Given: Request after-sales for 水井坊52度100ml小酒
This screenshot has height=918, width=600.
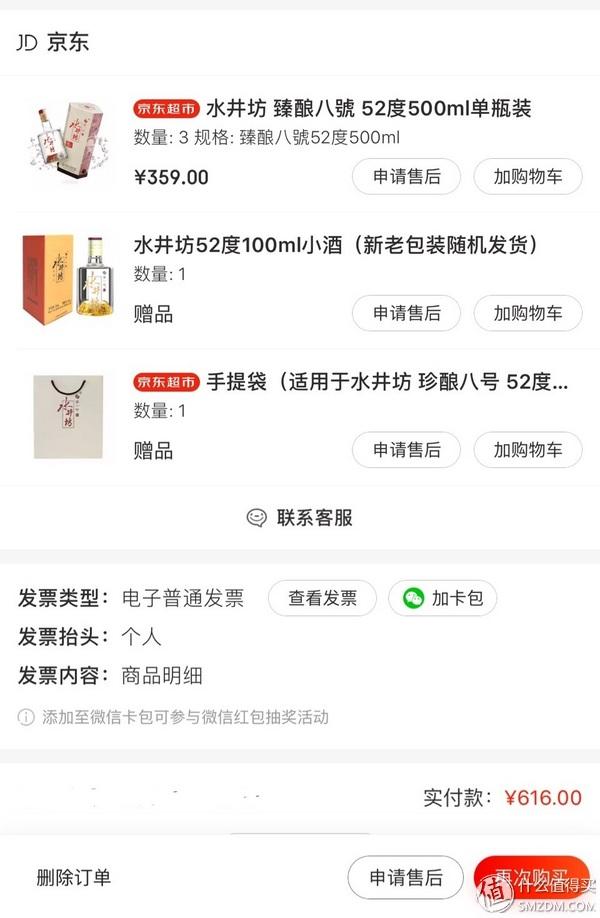Looking at the screenshot, I should tap(406, 313).
